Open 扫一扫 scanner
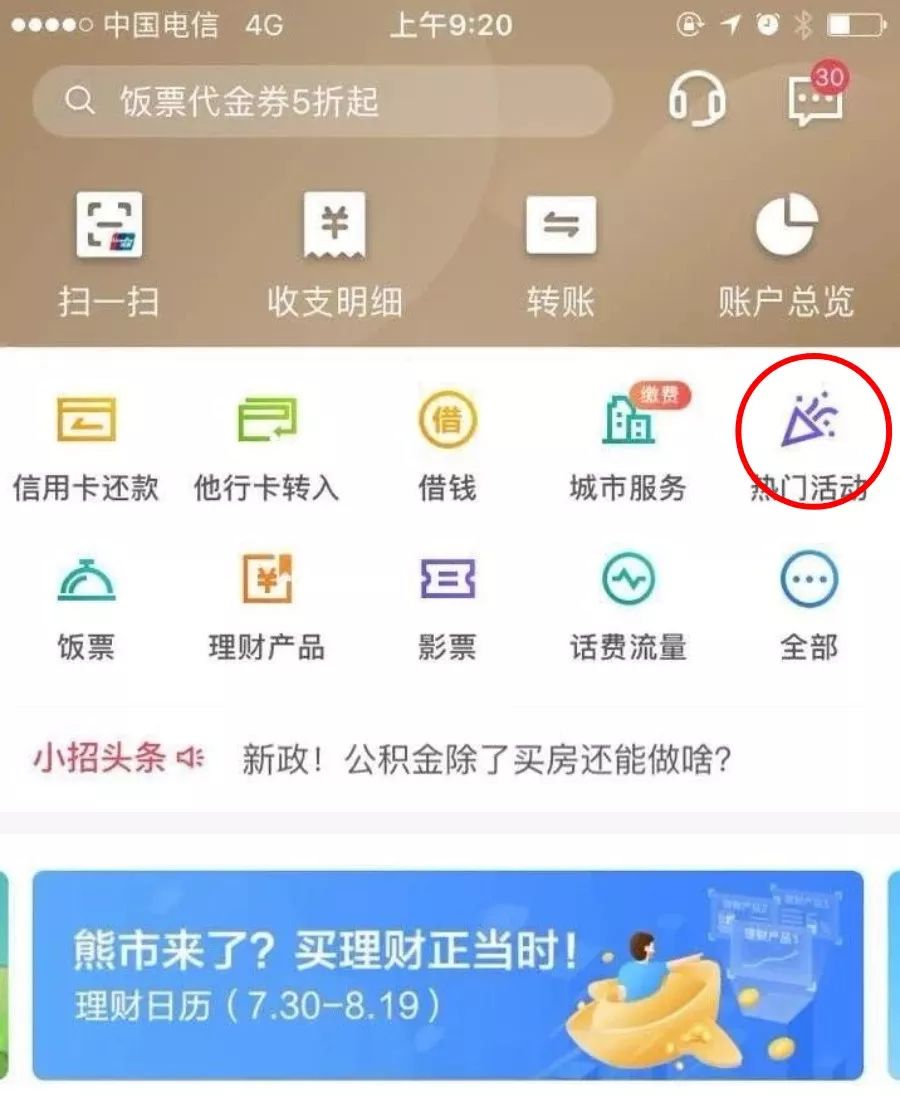Image resolution: width=900 pixels, height=1097 pixels. coord(109,250)
